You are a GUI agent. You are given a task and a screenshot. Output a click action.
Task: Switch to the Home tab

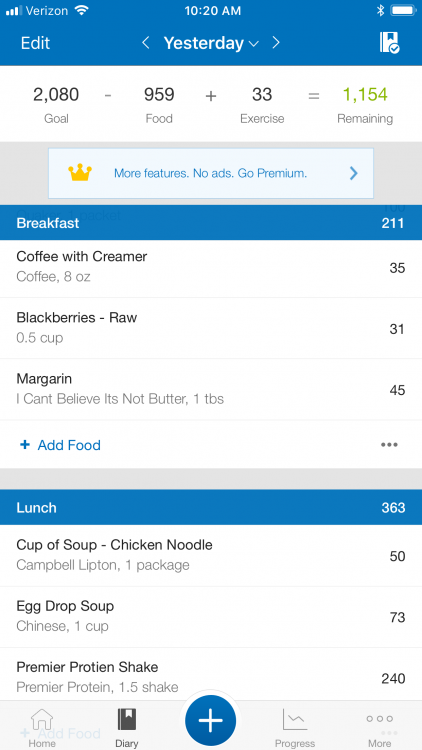pos(42,728)
